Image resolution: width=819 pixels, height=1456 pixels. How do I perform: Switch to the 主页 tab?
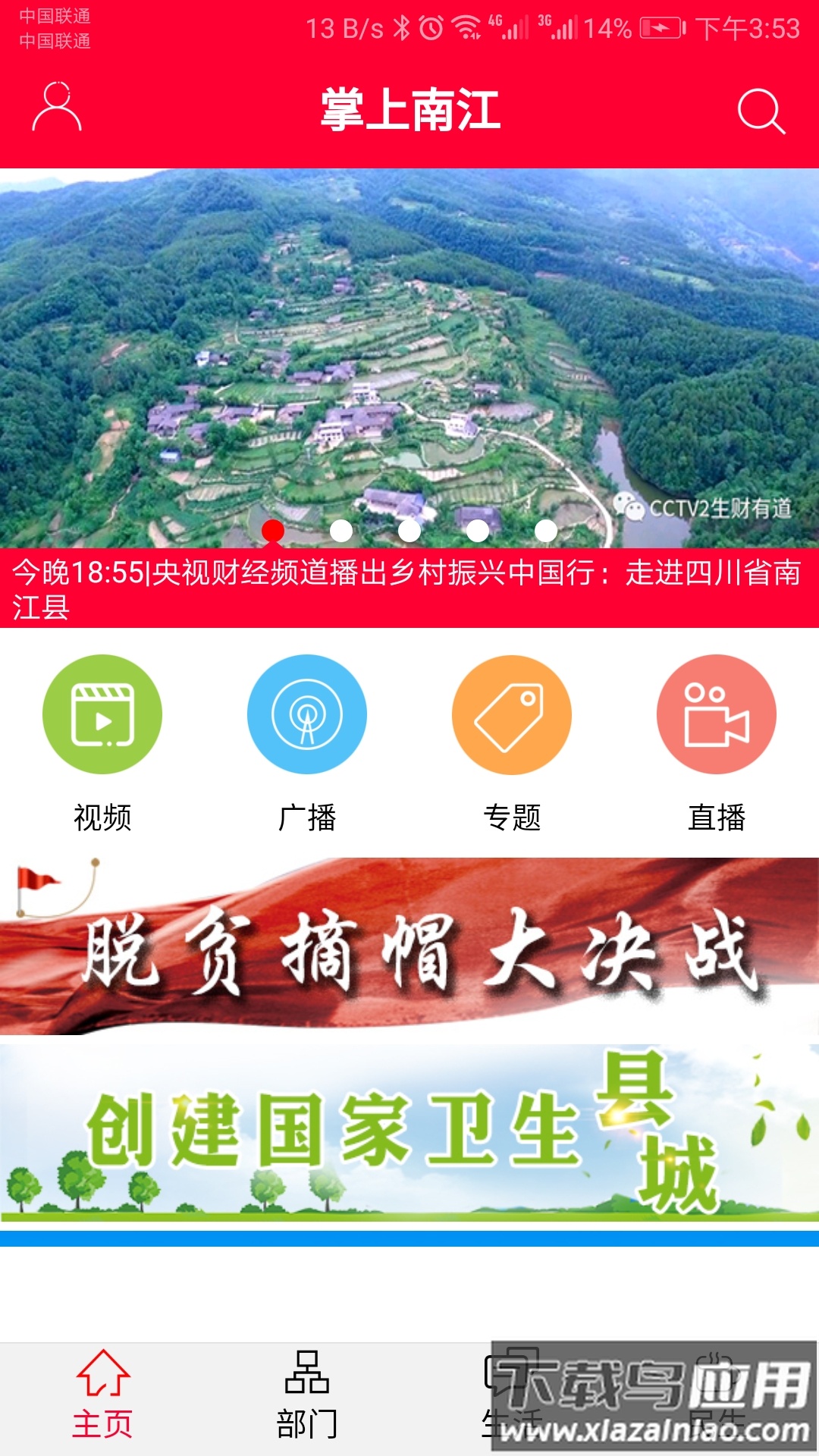point(102,1398)
